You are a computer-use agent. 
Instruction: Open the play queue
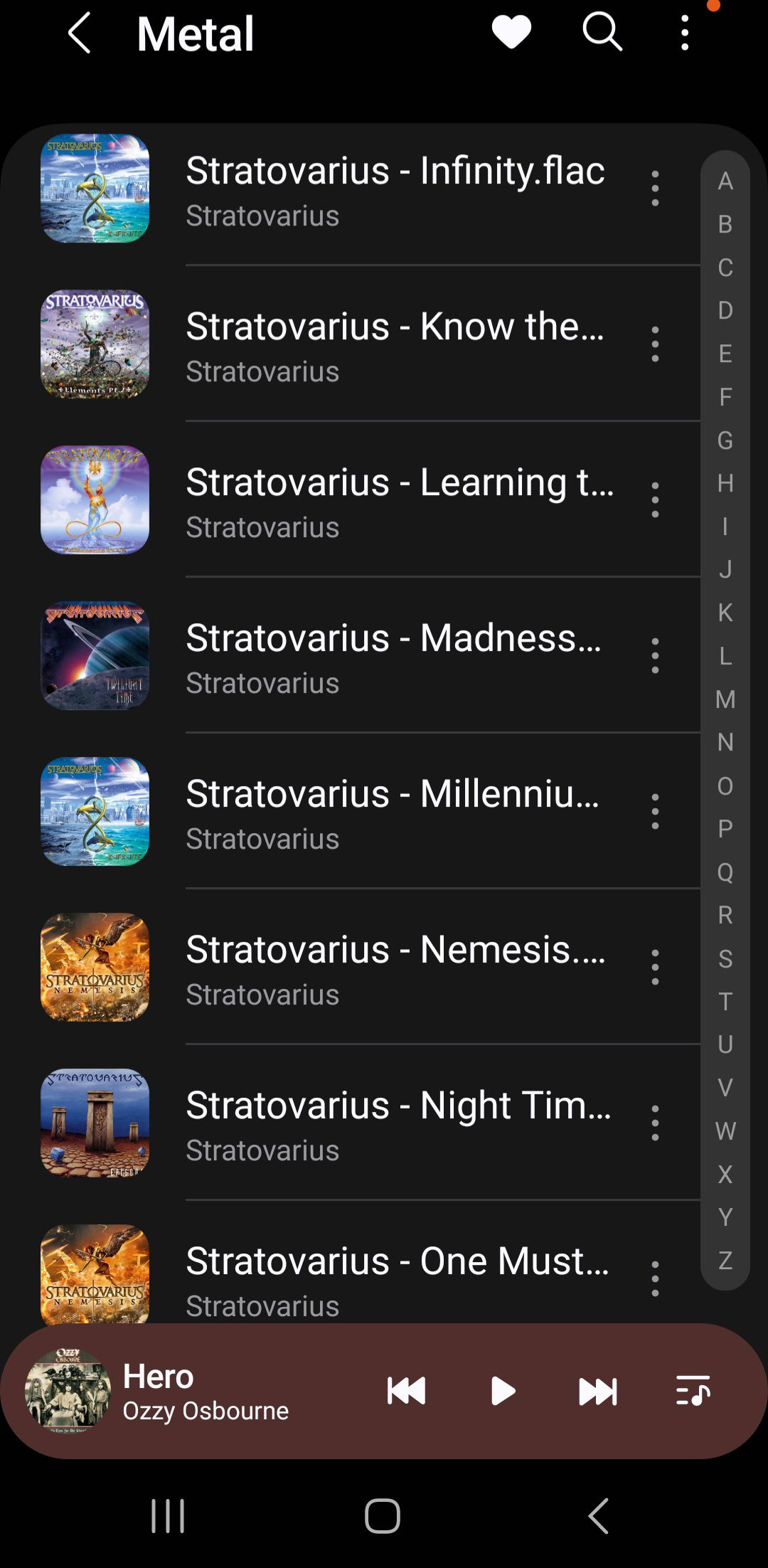693,1390
